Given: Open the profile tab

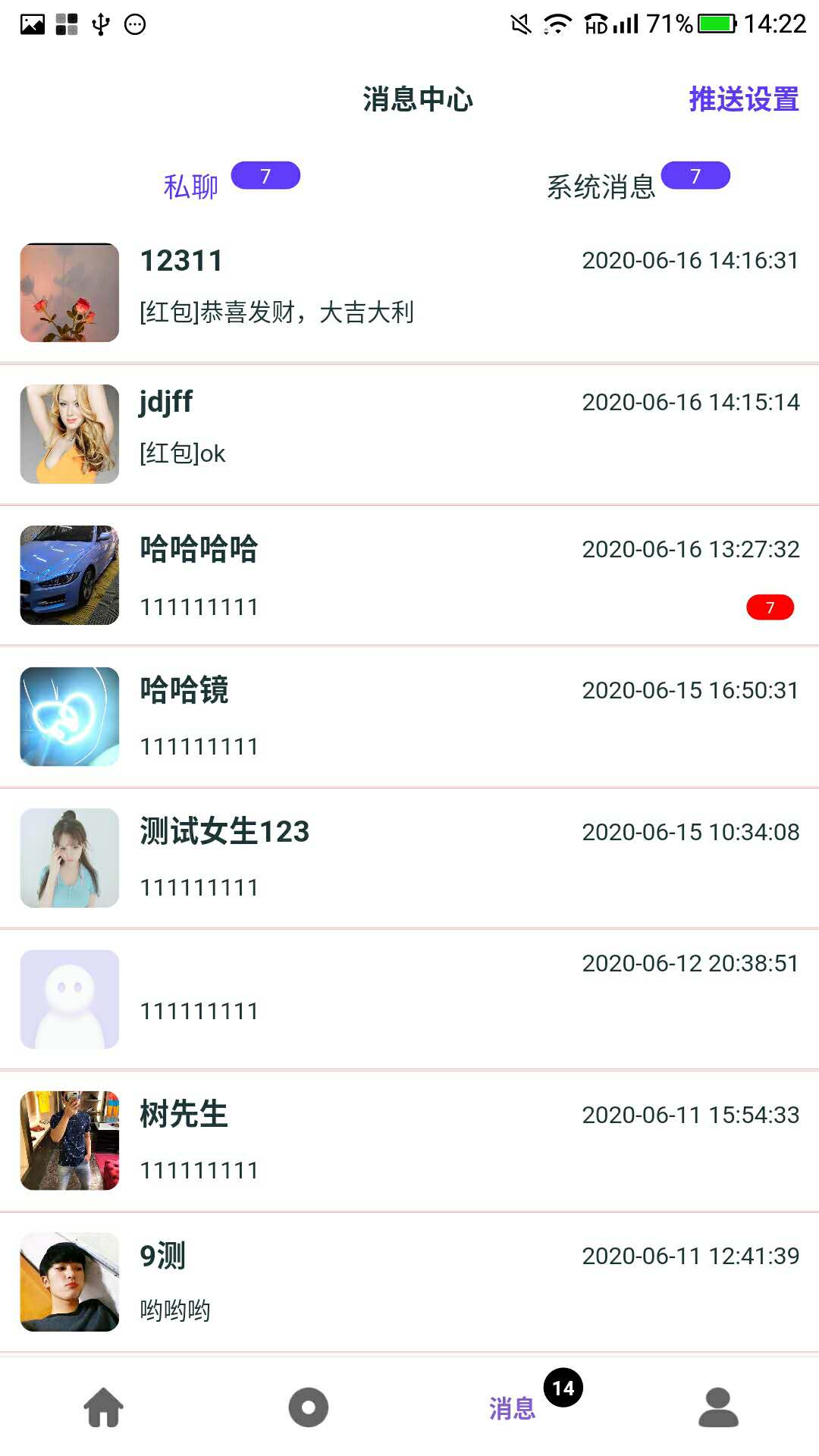Looking at the screenshot, I should [718, 1407].
